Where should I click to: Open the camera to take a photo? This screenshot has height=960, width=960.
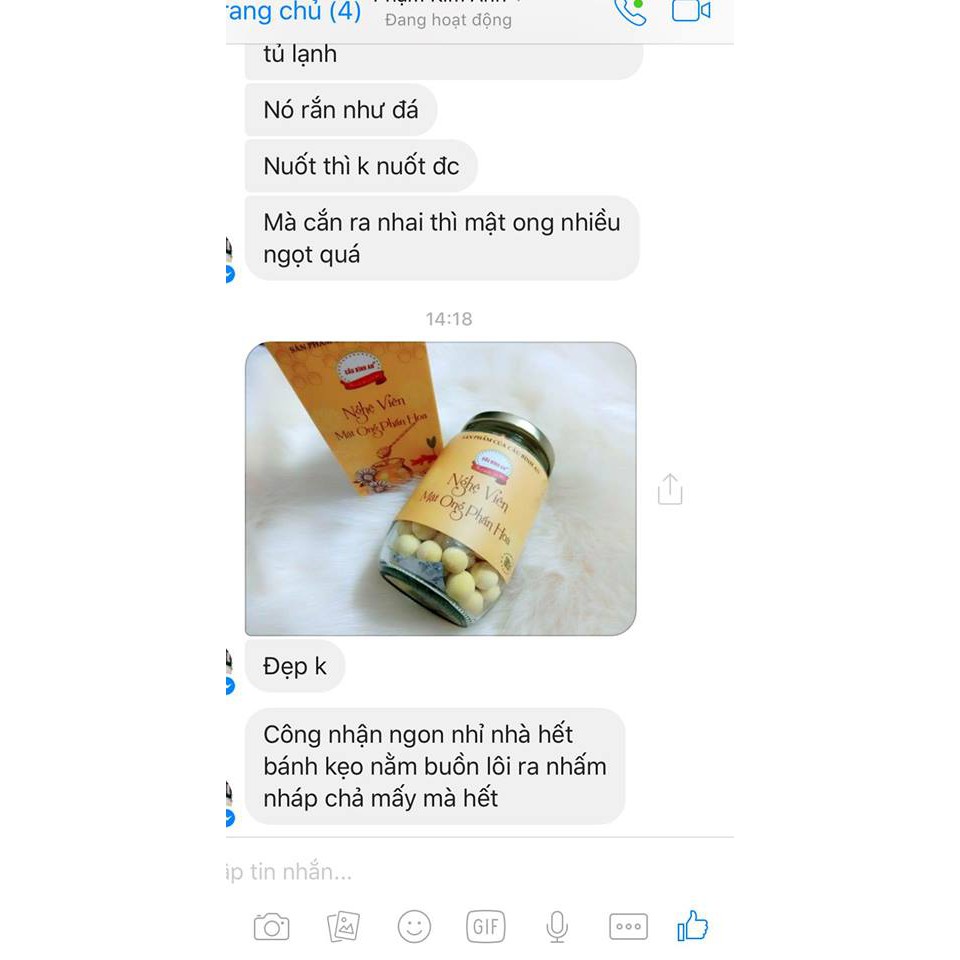click(271, 927)
